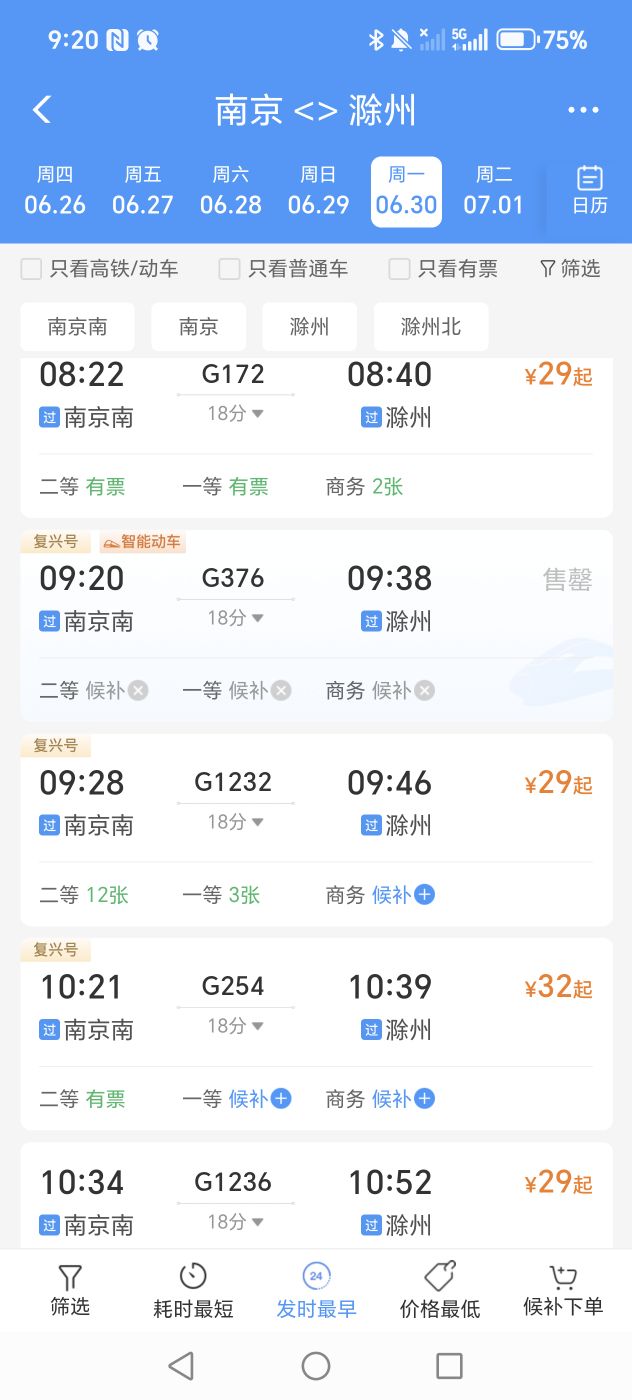
Task: Open train G376 departing 09:20
Action: pyautogui.click(x=316, y=626)
